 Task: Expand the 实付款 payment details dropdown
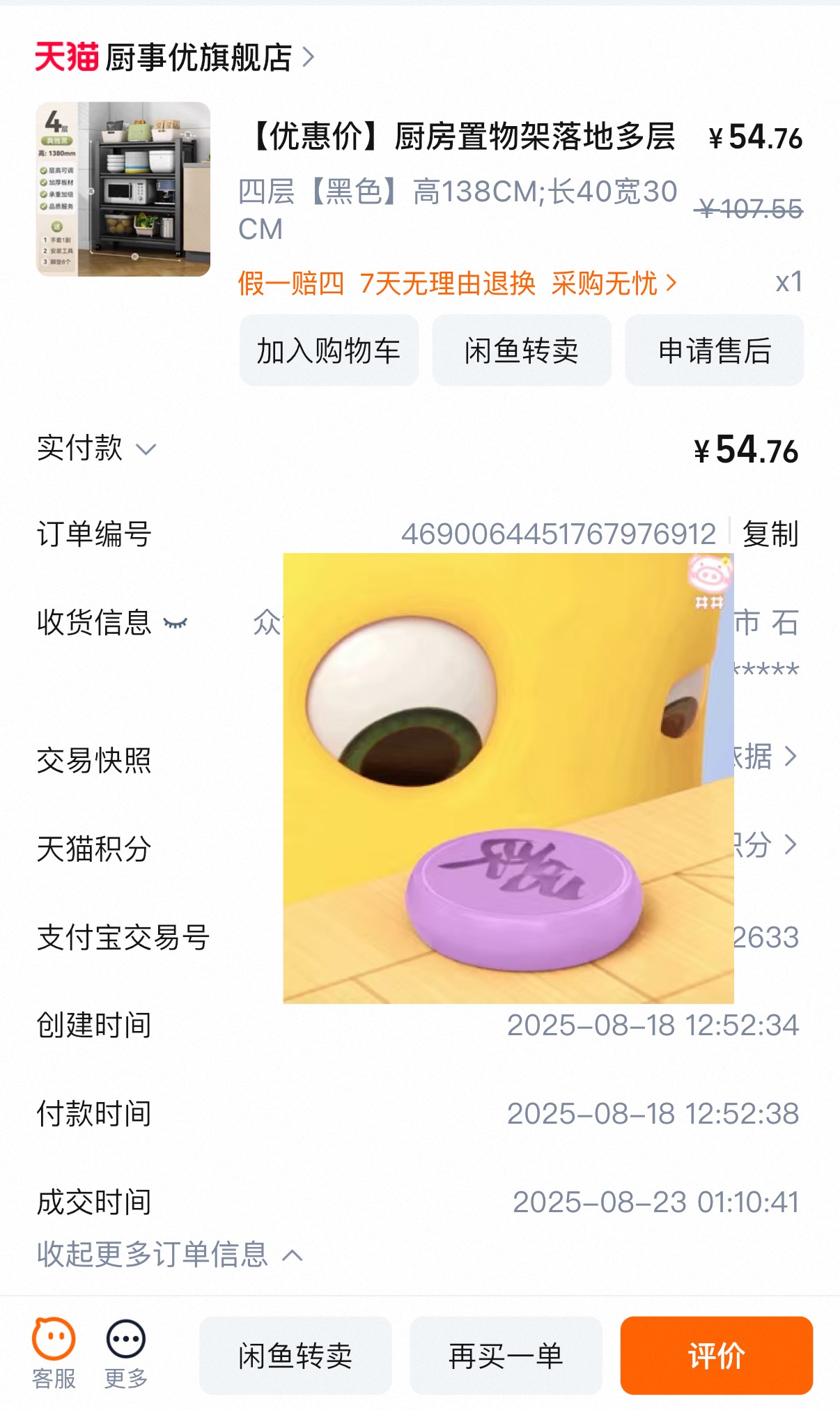[147, 450]
